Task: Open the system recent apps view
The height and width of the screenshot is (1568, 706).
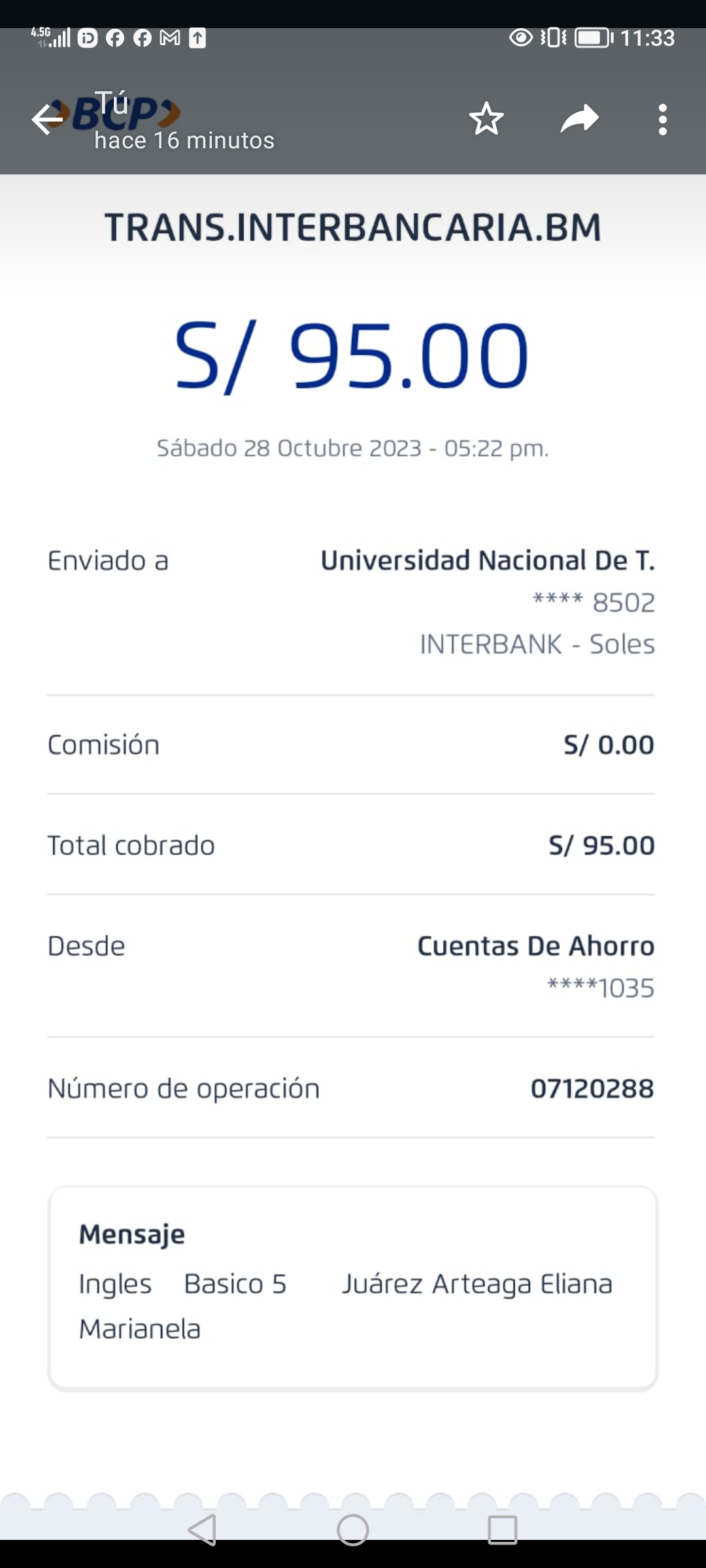Action: click(502, 1529)
